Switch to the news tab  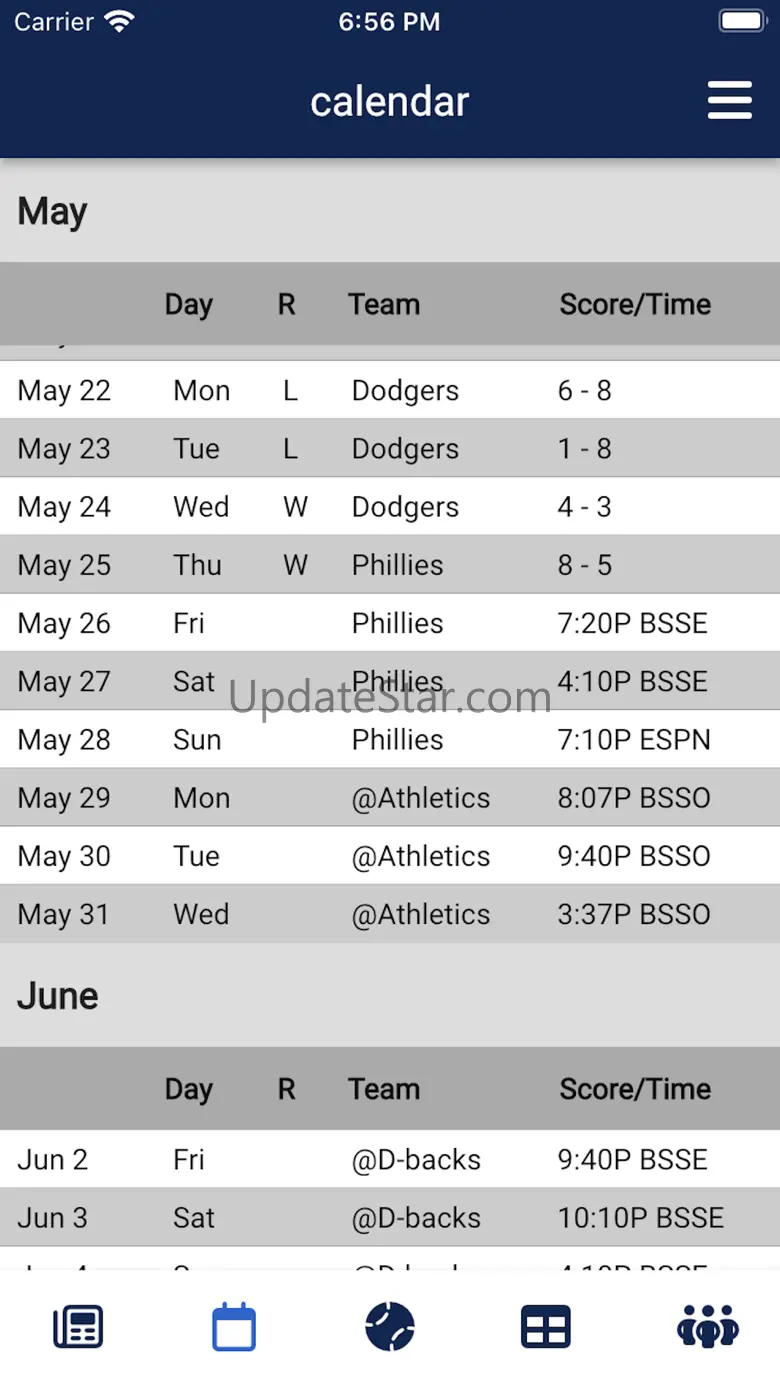[78, 1327]
